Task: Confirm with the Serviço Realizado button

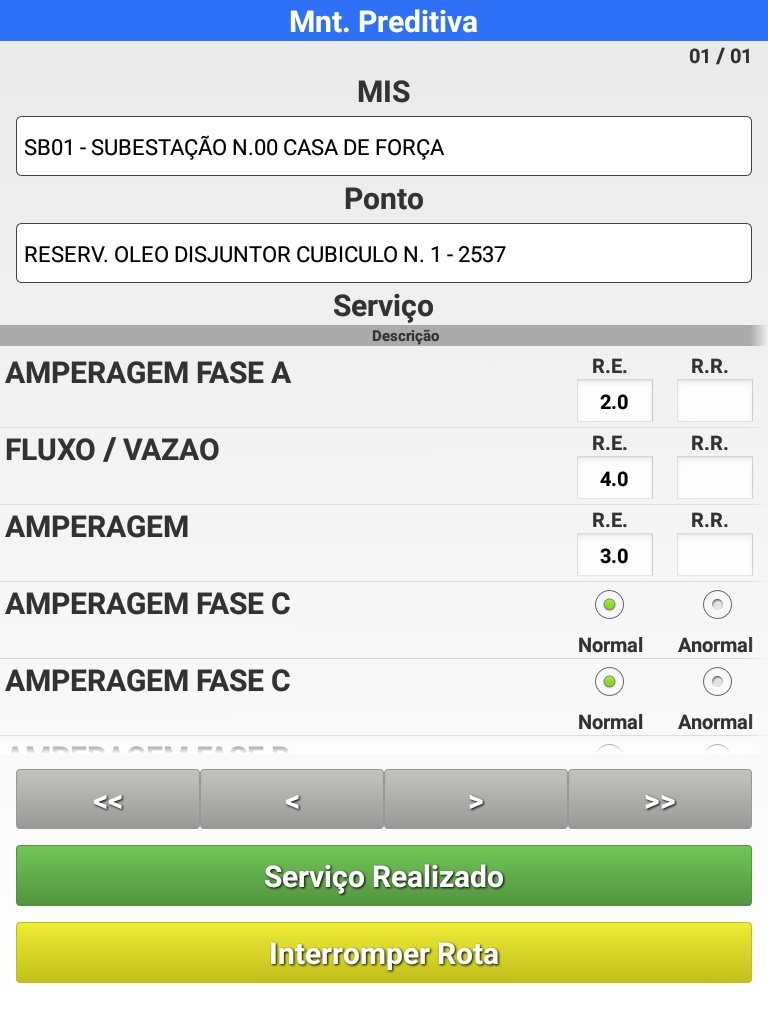Action: pyautogui.click(x=383, y=876)
